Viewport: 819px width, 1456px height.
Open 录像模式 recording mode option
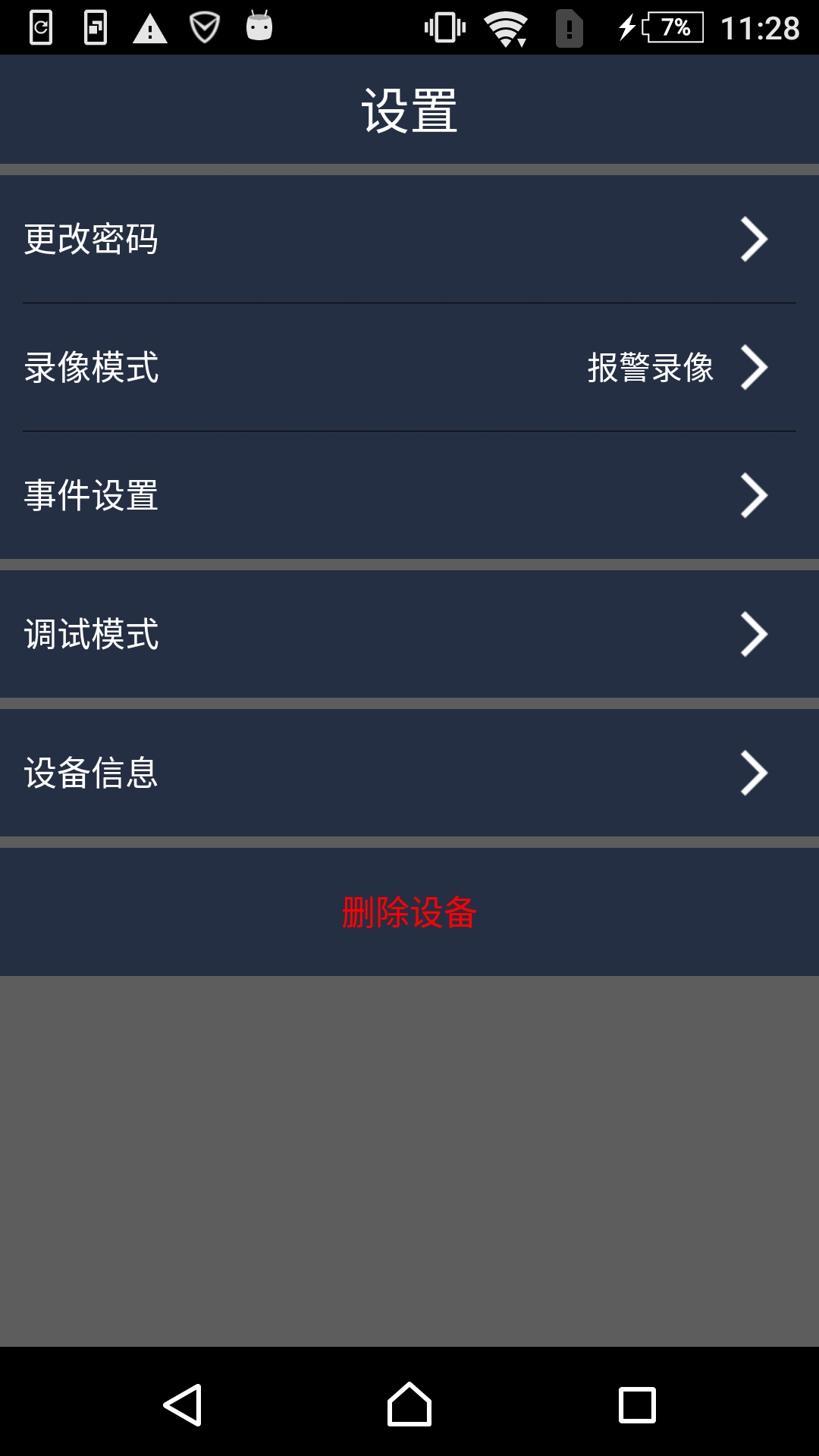[409, 368]
